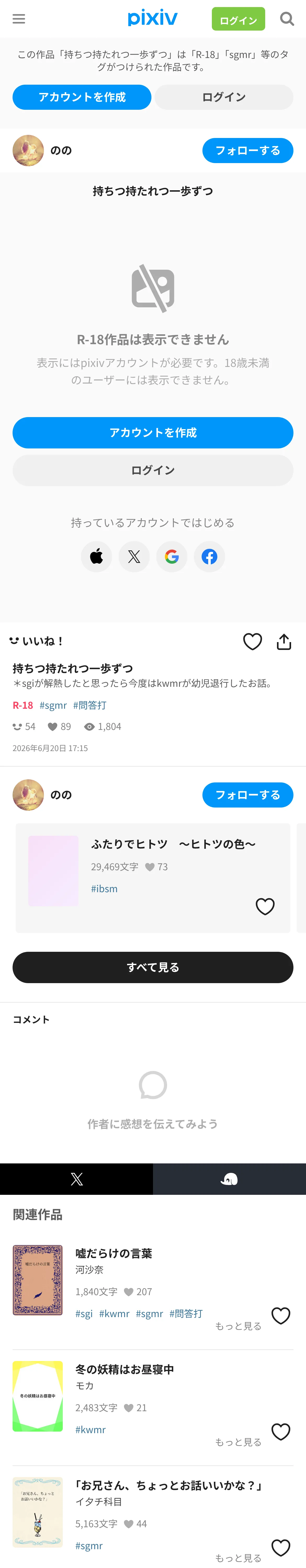Like this novel with the heart icon
This screenshot has height=1568, width=306.
[252, 642]
